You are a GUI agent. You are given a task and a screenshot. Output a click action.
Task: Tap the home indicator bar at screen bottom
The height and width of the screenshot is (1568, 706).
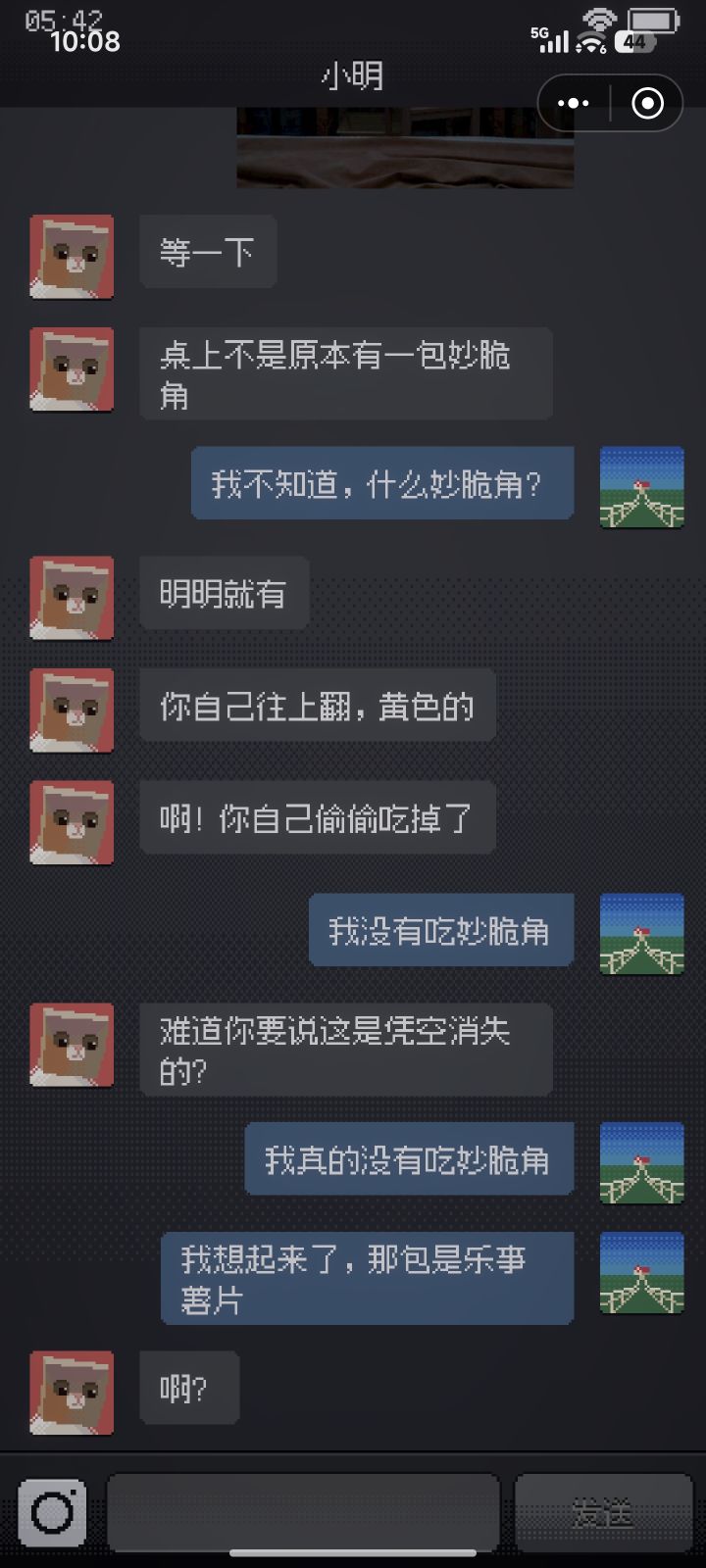coord(353,1552)
